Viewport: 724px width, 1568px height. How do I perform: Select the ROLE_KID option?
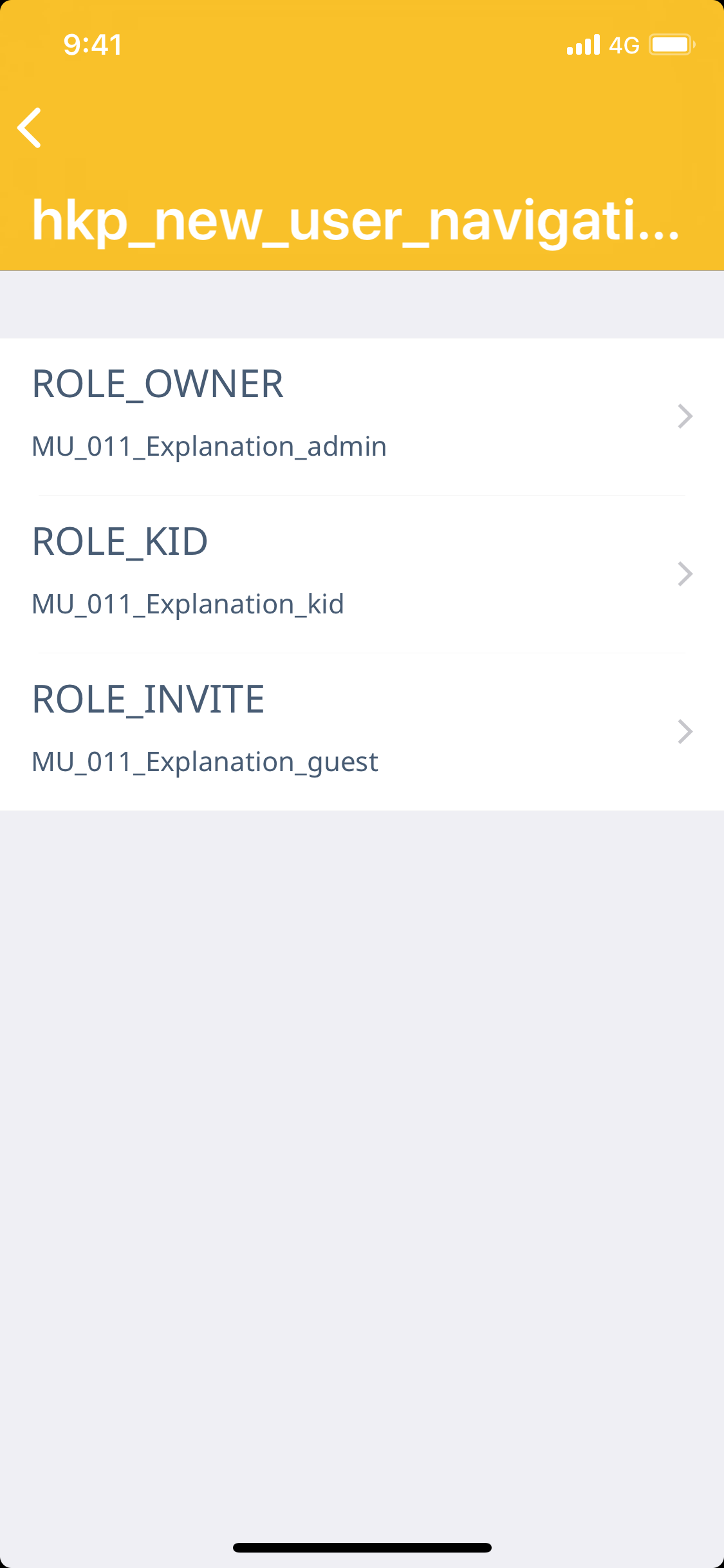[x=360, y=574]
